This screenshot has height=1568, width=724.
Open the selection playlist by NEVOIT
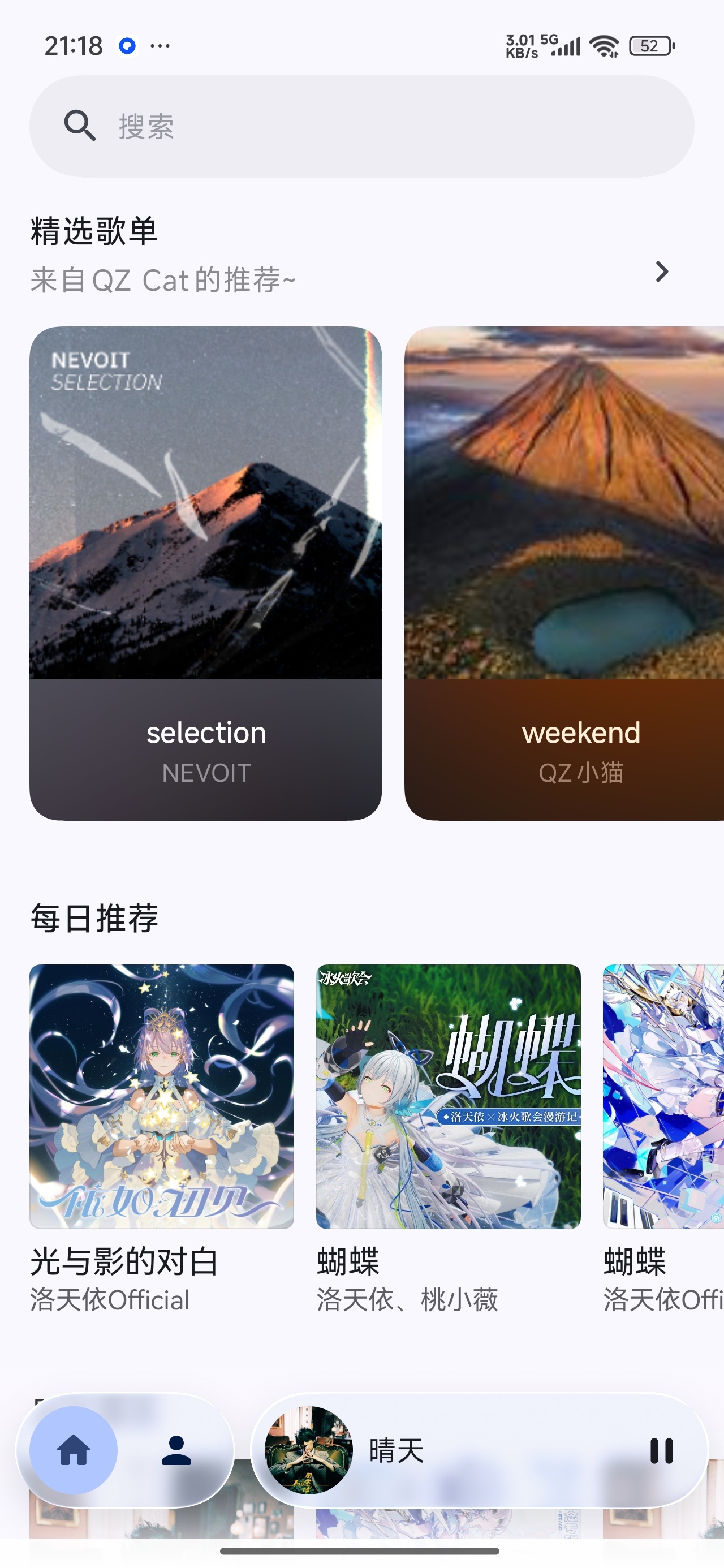(206, 573)
